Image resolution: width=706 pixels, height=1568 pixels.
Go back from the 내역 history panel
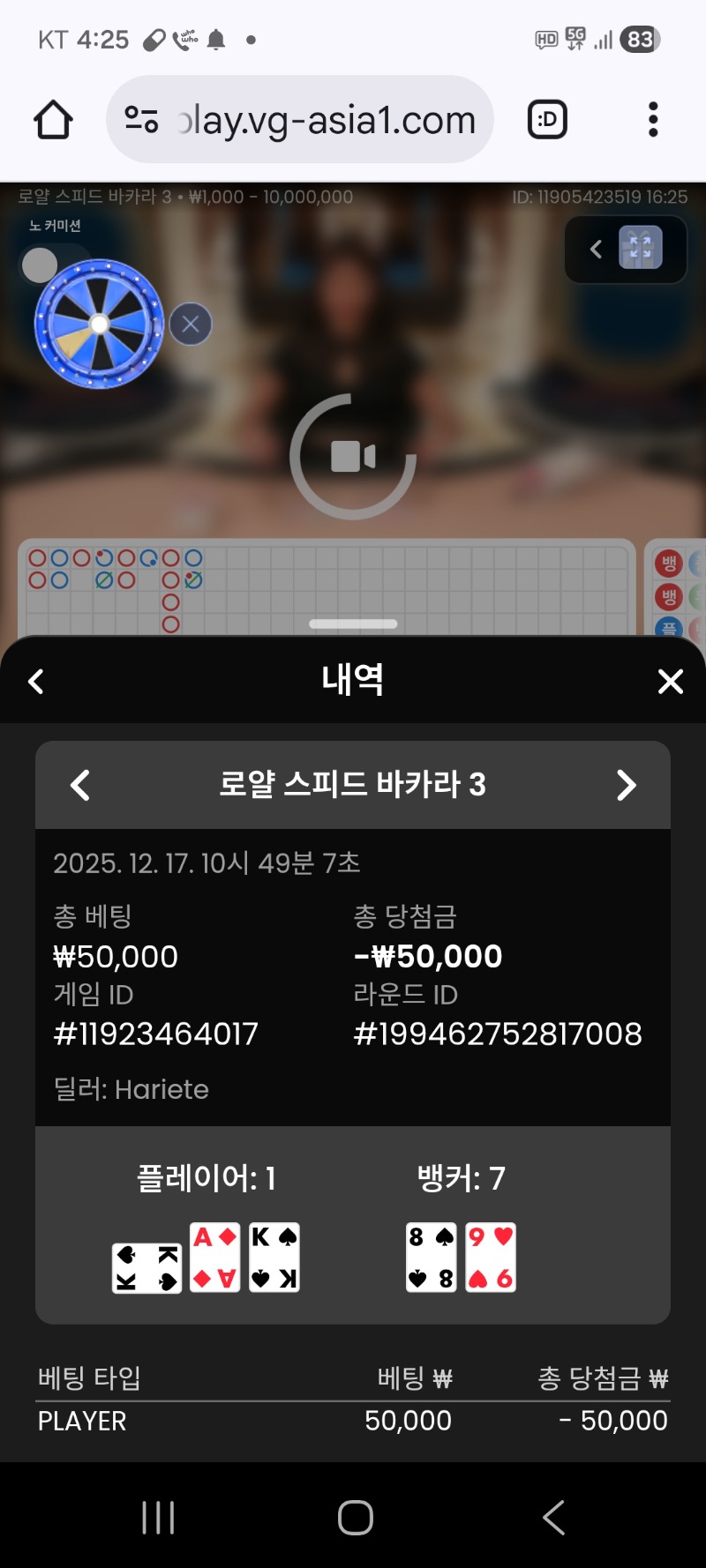[36, 681]
